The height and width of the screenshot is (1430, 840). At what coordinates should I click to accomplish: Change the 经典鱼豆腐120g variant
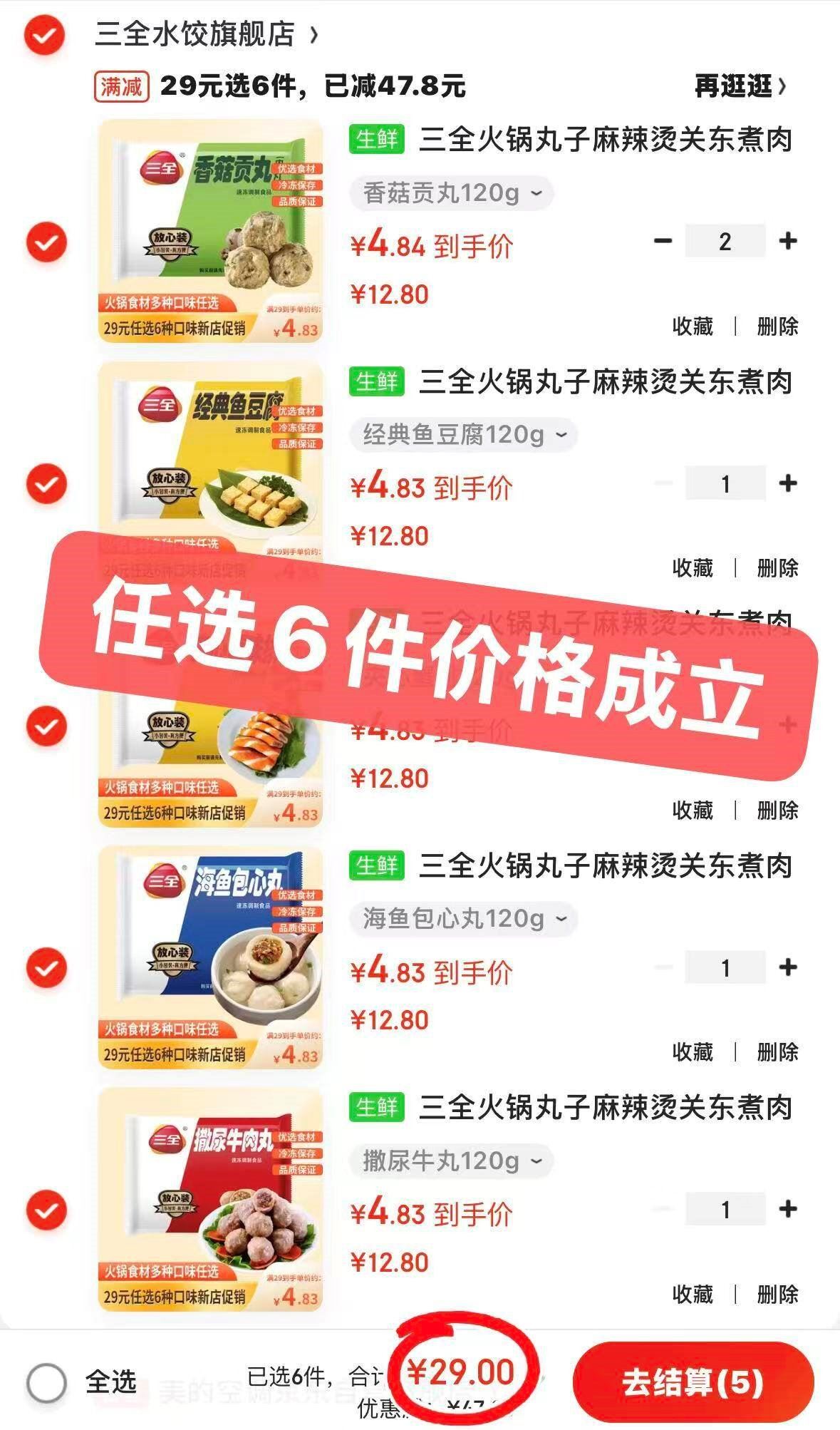pyautogui.click(x=464, y=434)
